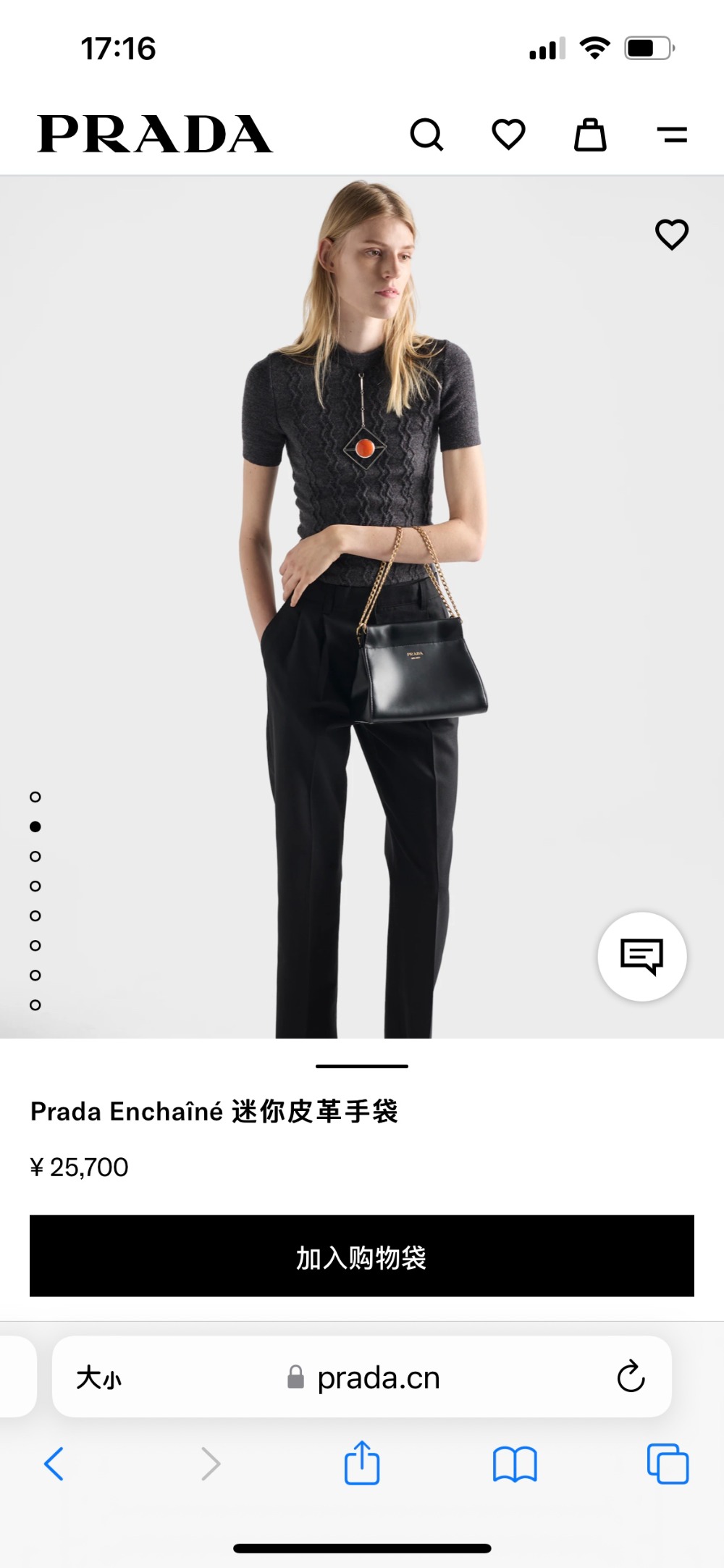Open the live chat bubble
The image size is (724, 1568).
pyautogui.click(x=641, y=957)
